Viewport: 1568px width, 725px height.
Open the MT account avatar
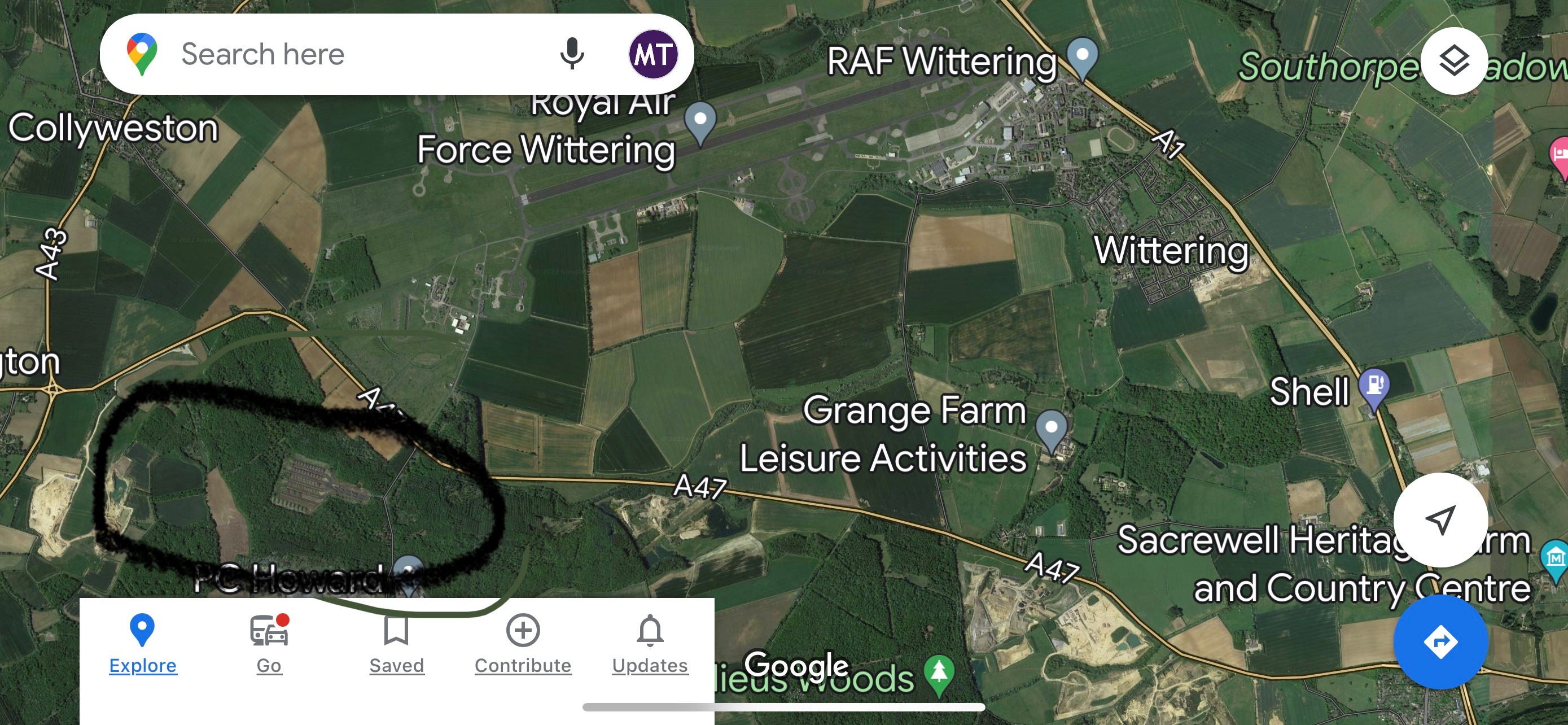(x=652, y=55)
